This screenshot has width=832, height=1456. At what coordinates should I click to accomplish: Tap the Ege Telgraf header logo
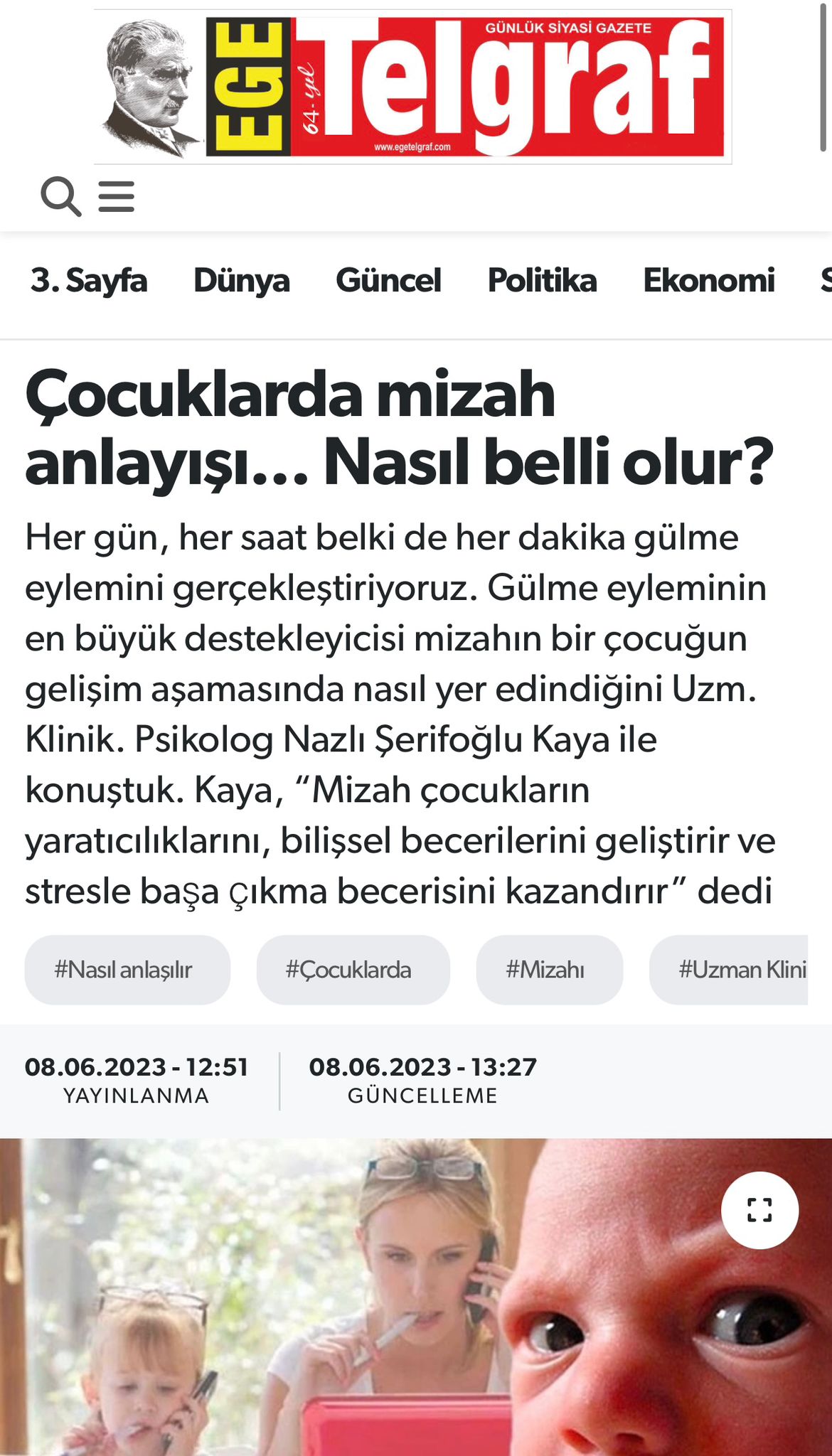pyautogui.click(x=412, y=87)
